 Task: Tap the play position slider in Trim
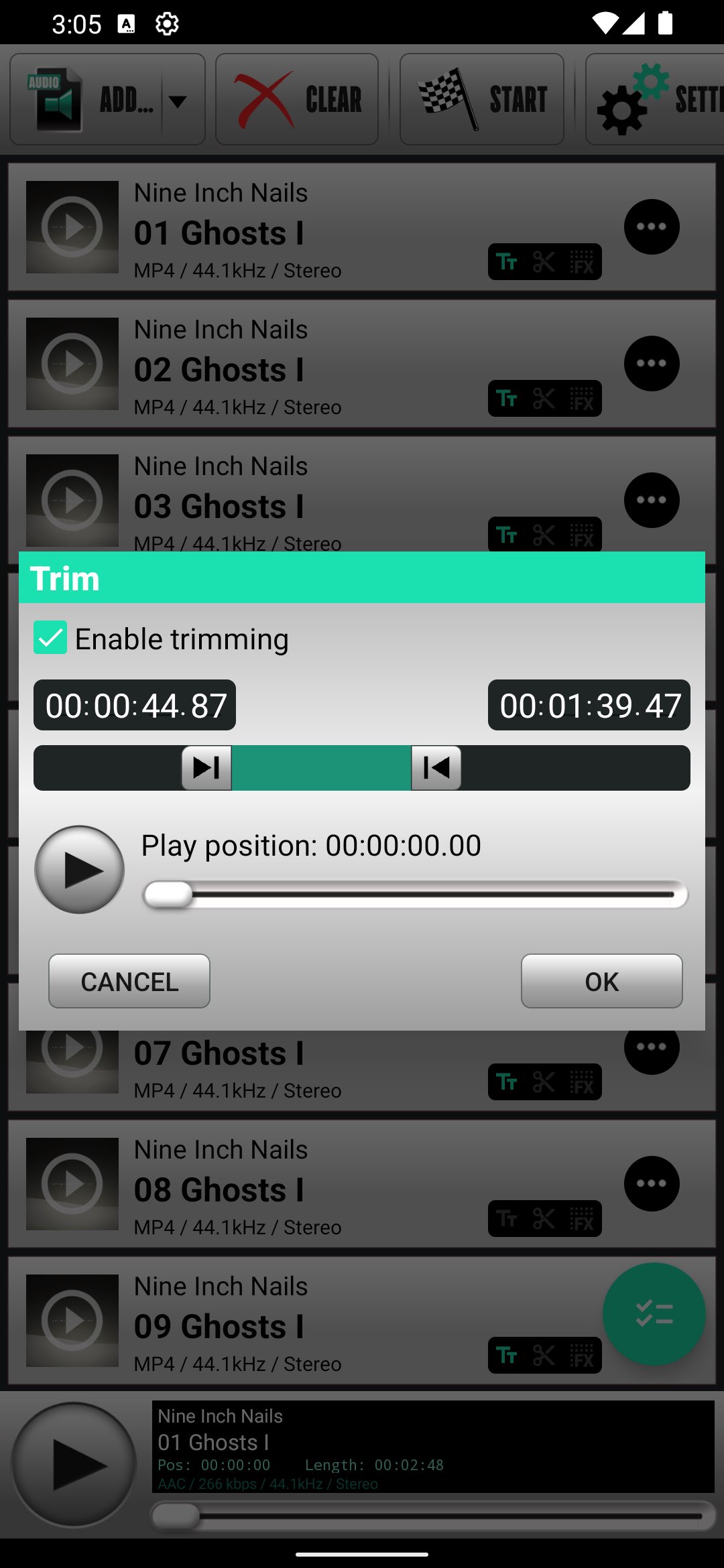(416, 895)
